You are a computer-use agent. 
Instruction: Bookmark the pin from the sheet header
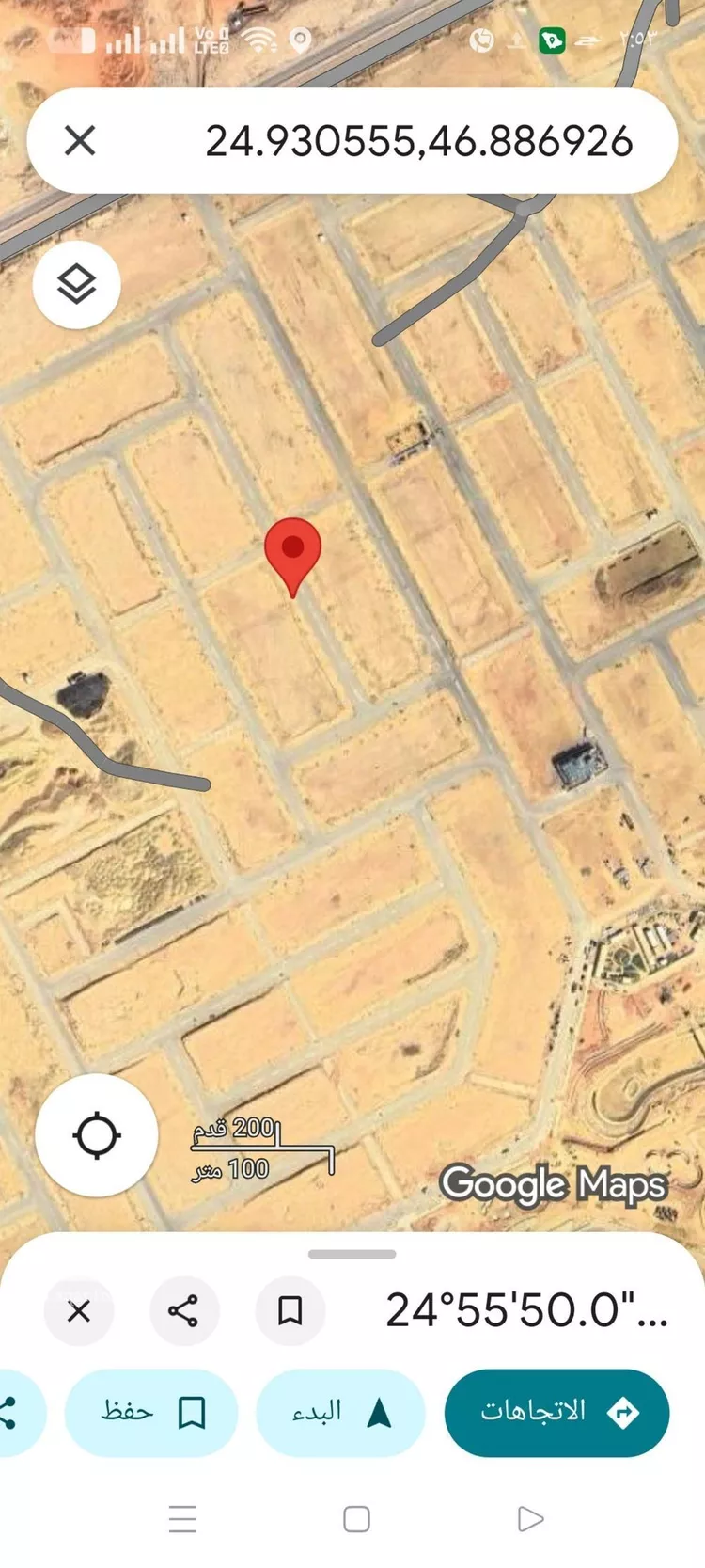290,1310
